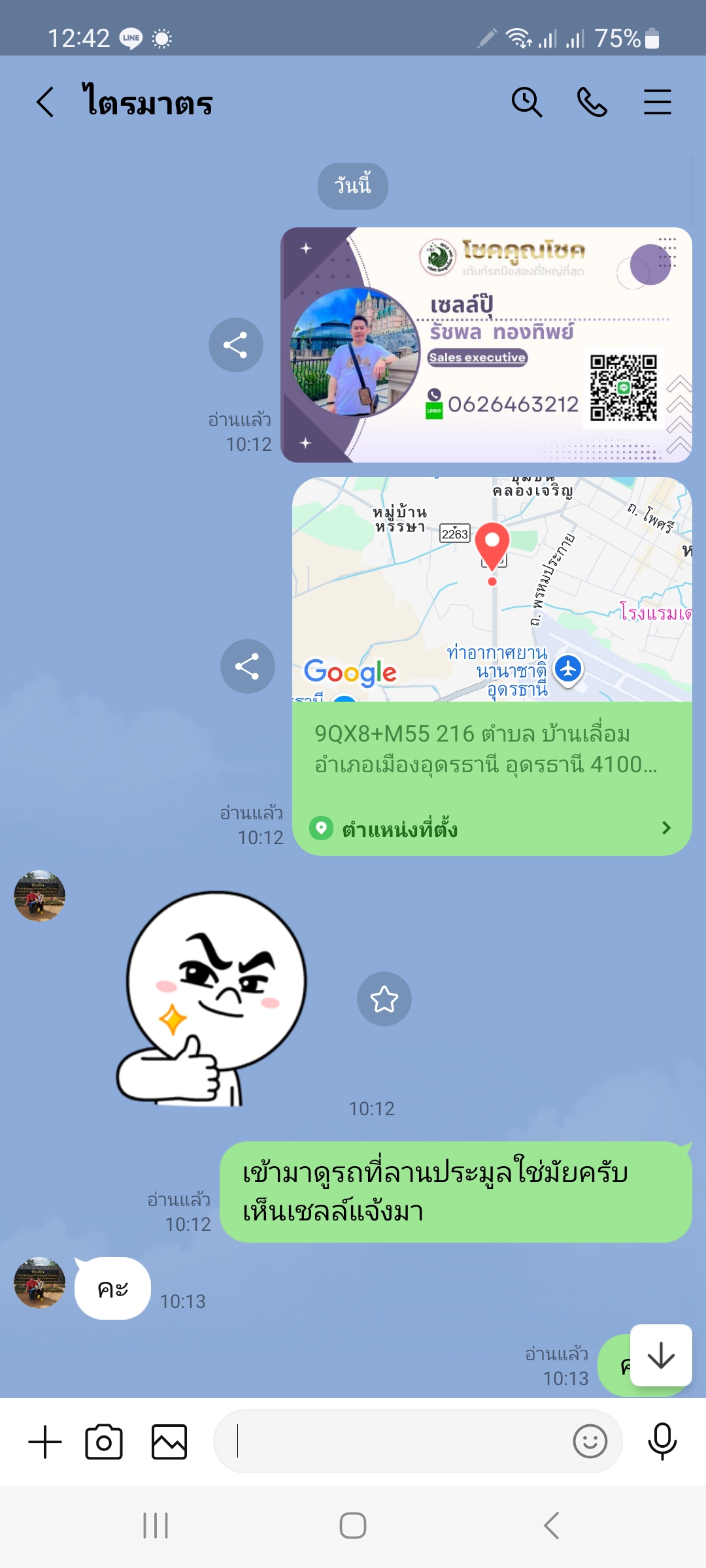
Task: Open the โชคคูณโชค business card image
Action: coord(486,345)
